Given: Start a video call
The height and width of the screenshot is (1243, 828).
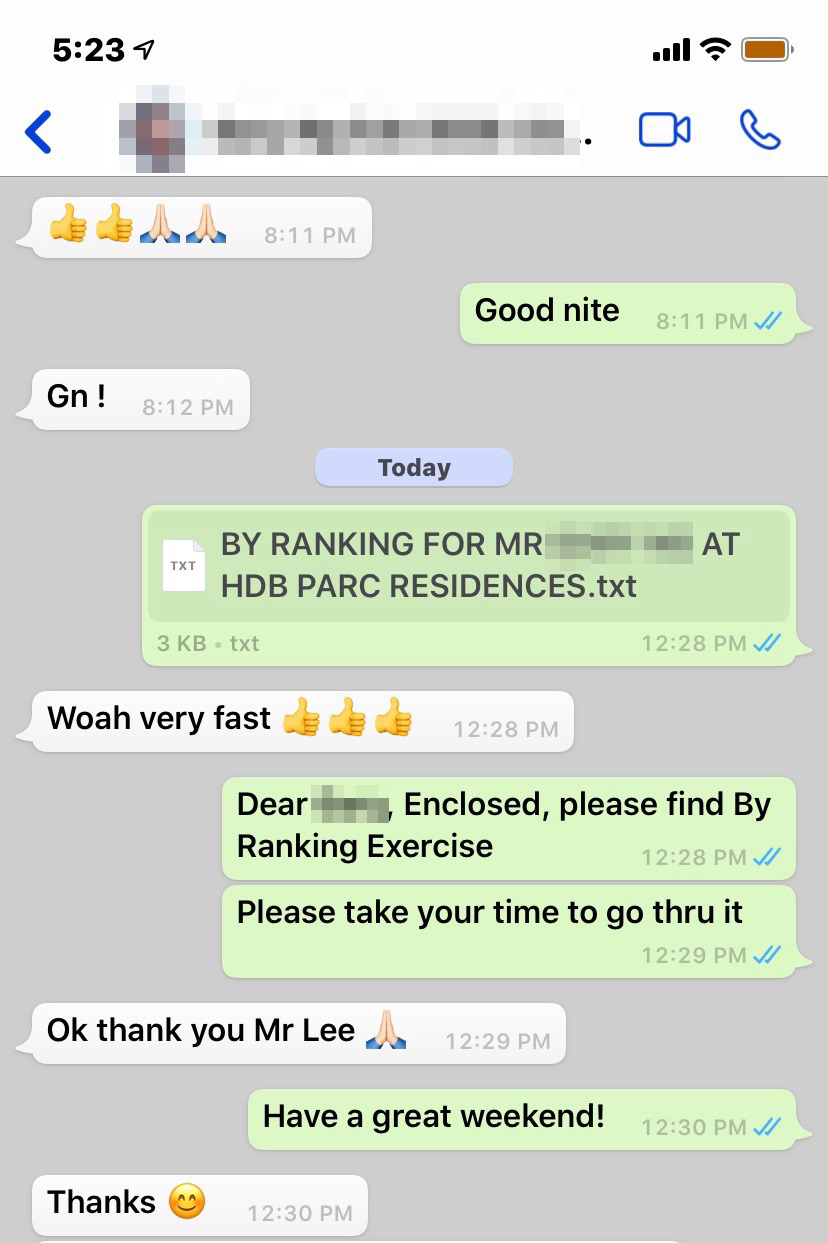Looking at the screenshot, I should 664,130.
